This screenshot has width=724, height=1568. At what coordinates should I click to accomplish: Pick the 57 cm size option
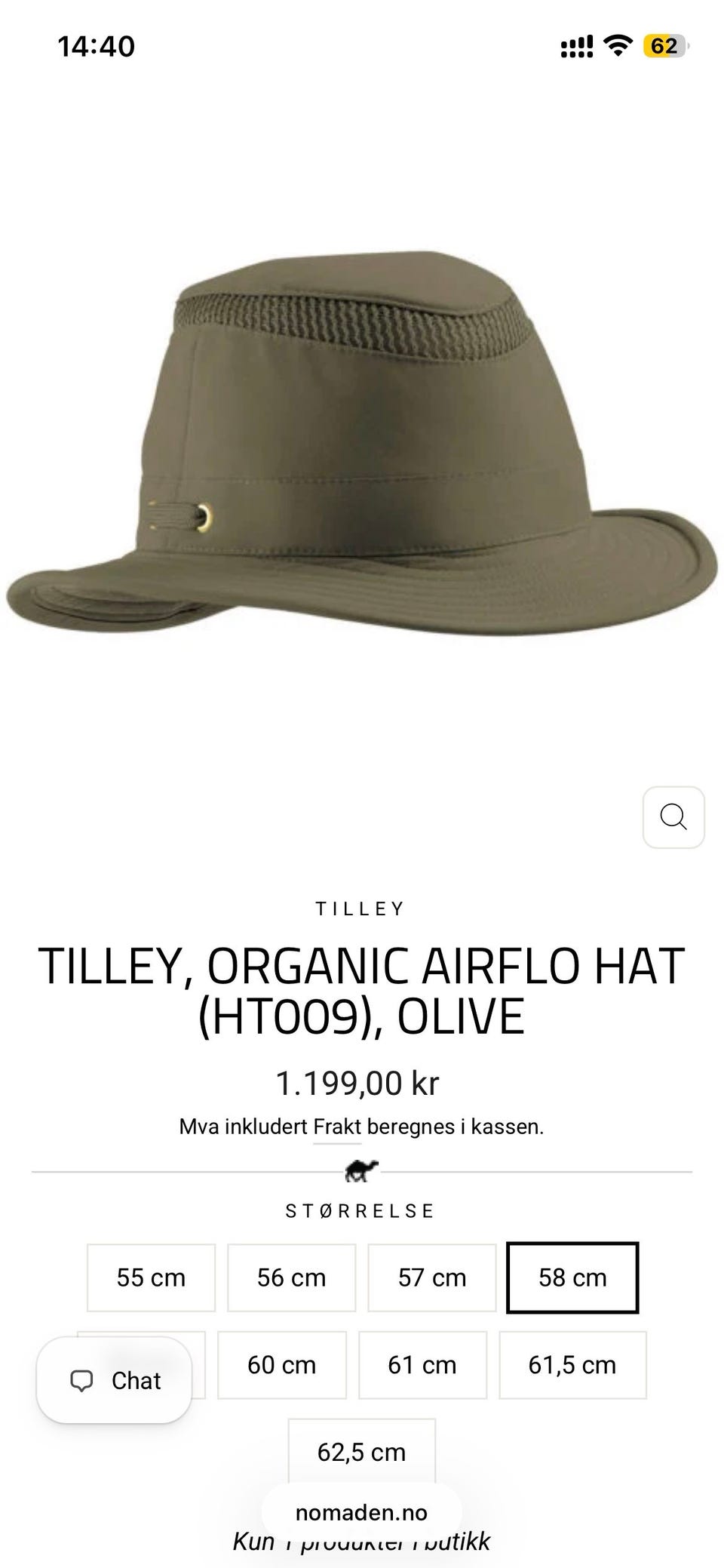point(432,1277)
